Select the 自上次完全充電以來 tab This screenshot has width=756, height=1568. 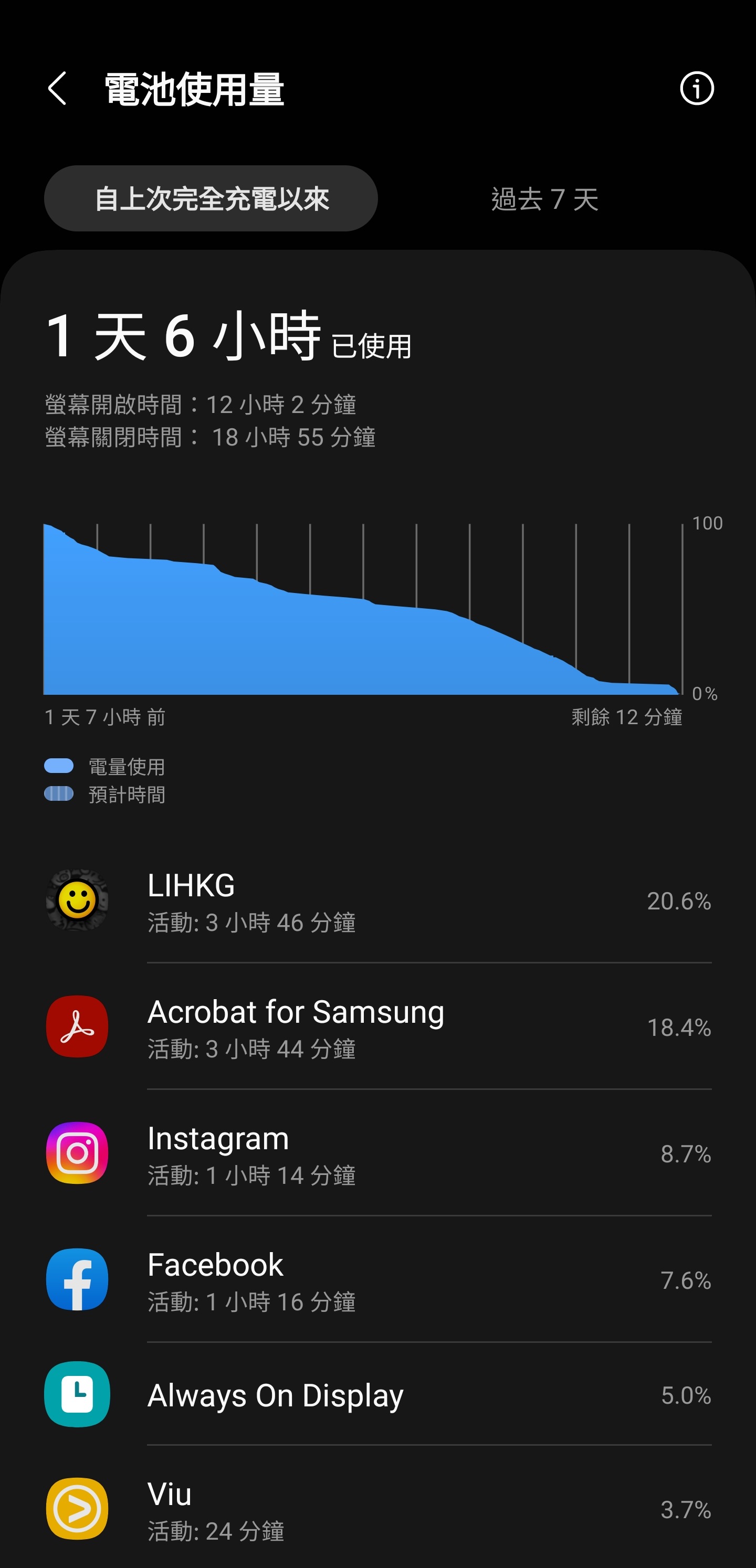pyautogui.click(x=212, y=198)
